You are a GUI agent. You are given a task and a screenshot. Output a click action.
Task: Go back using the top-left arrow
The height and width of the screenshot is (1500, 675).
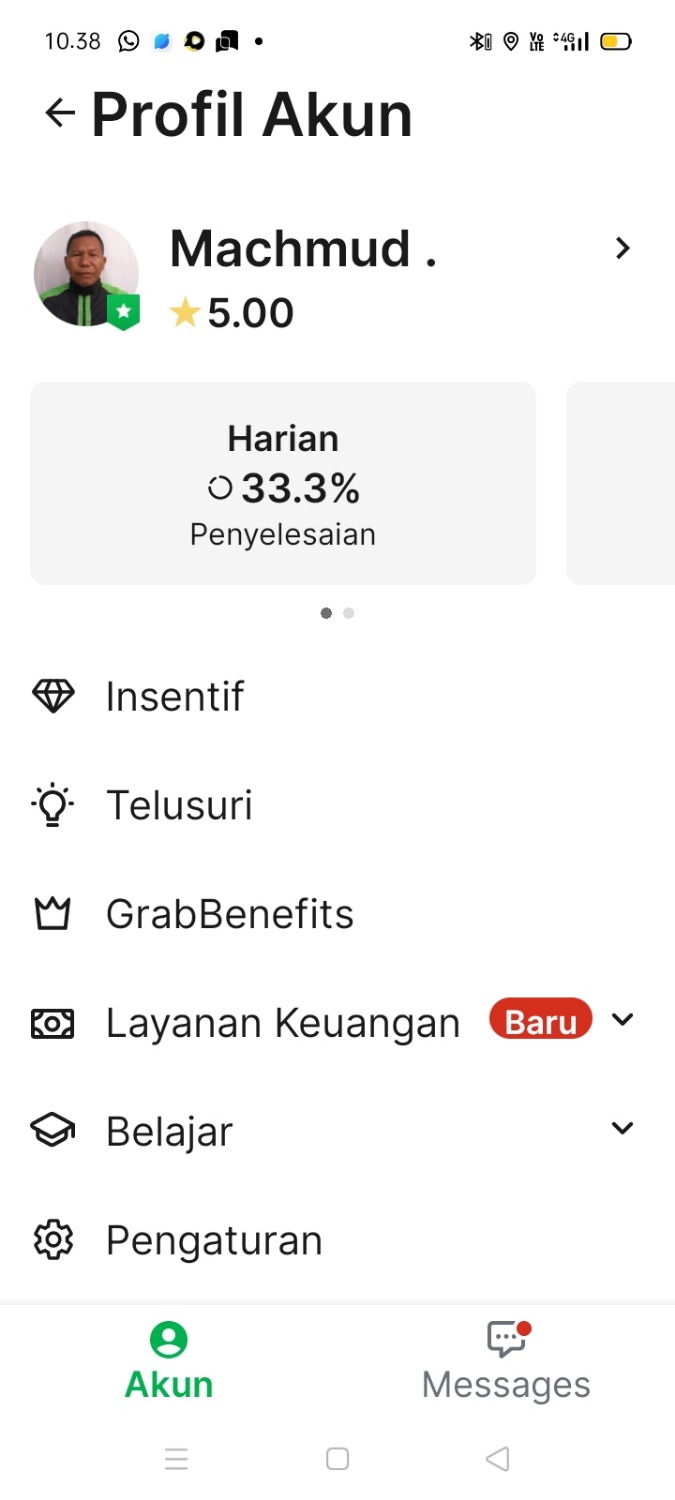[60, 113]
